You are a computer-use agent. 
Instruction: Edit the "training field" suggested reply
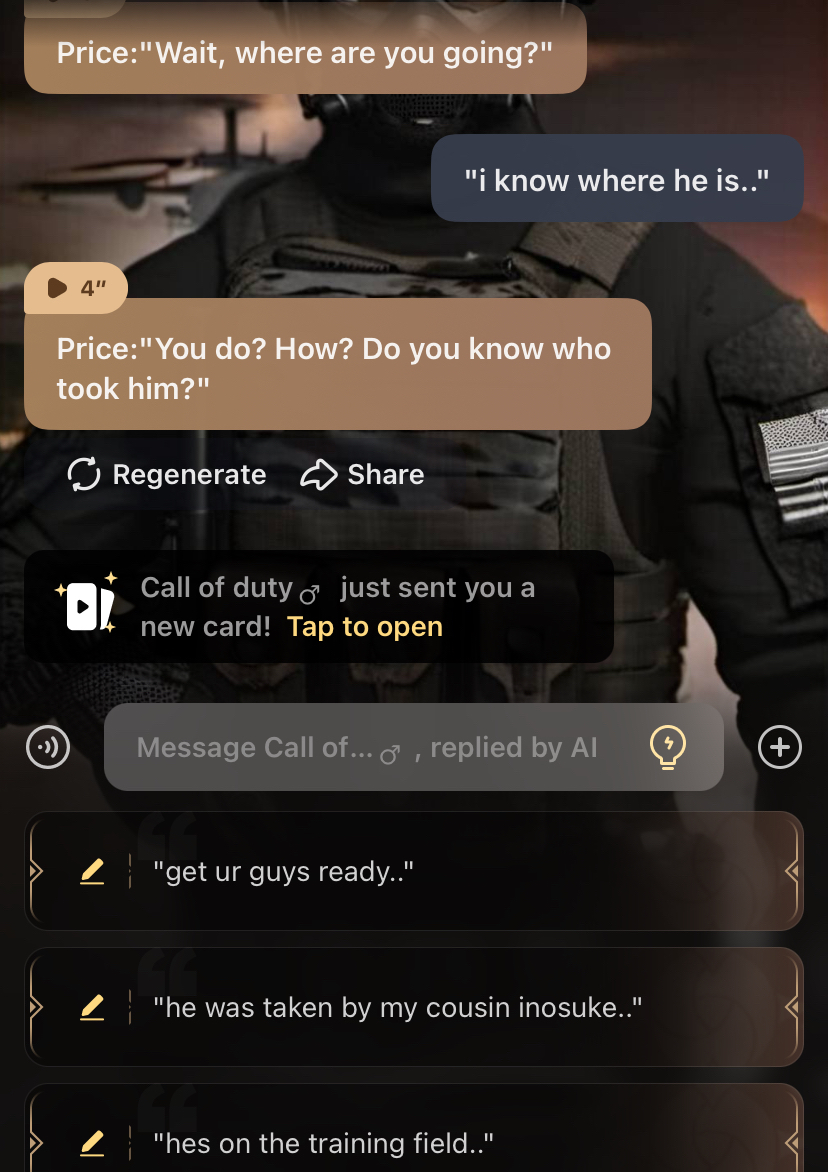[x=92, y=1142]
